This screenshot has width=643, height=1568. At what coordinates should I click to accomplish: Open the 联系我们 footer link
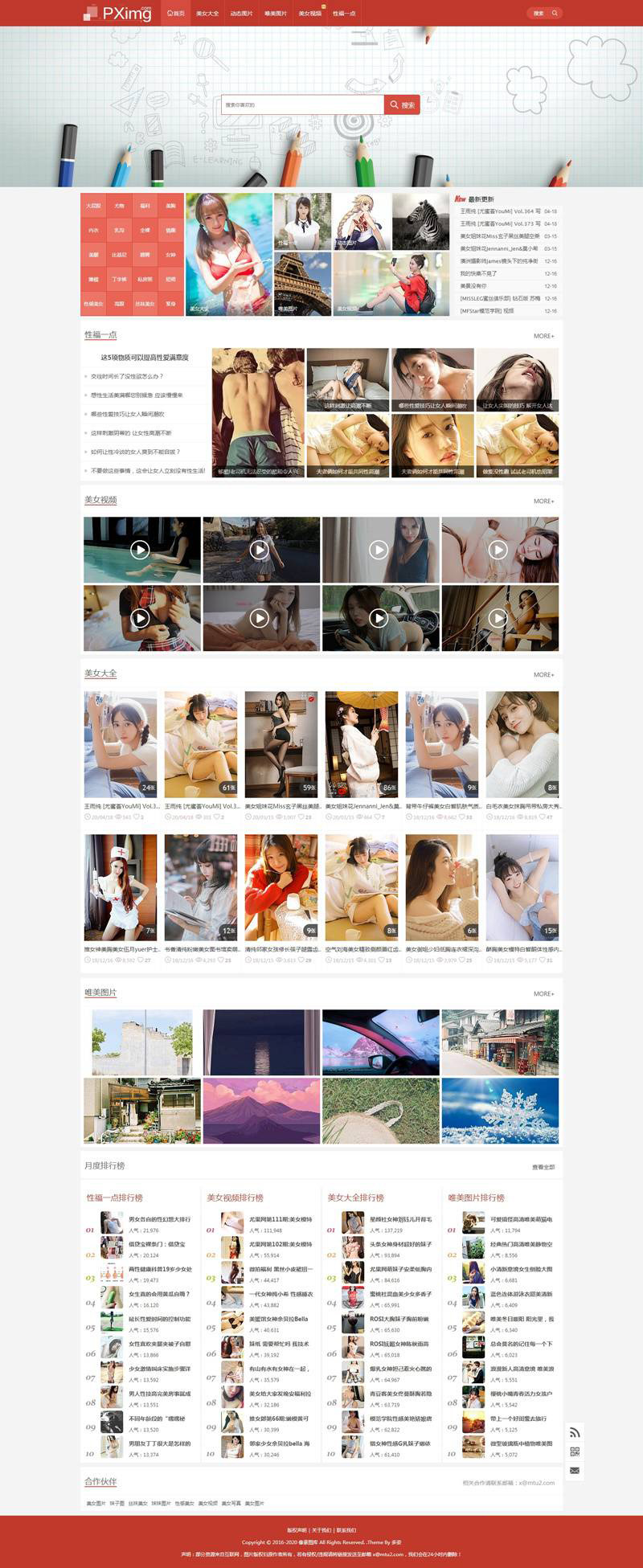(346, 1529)
